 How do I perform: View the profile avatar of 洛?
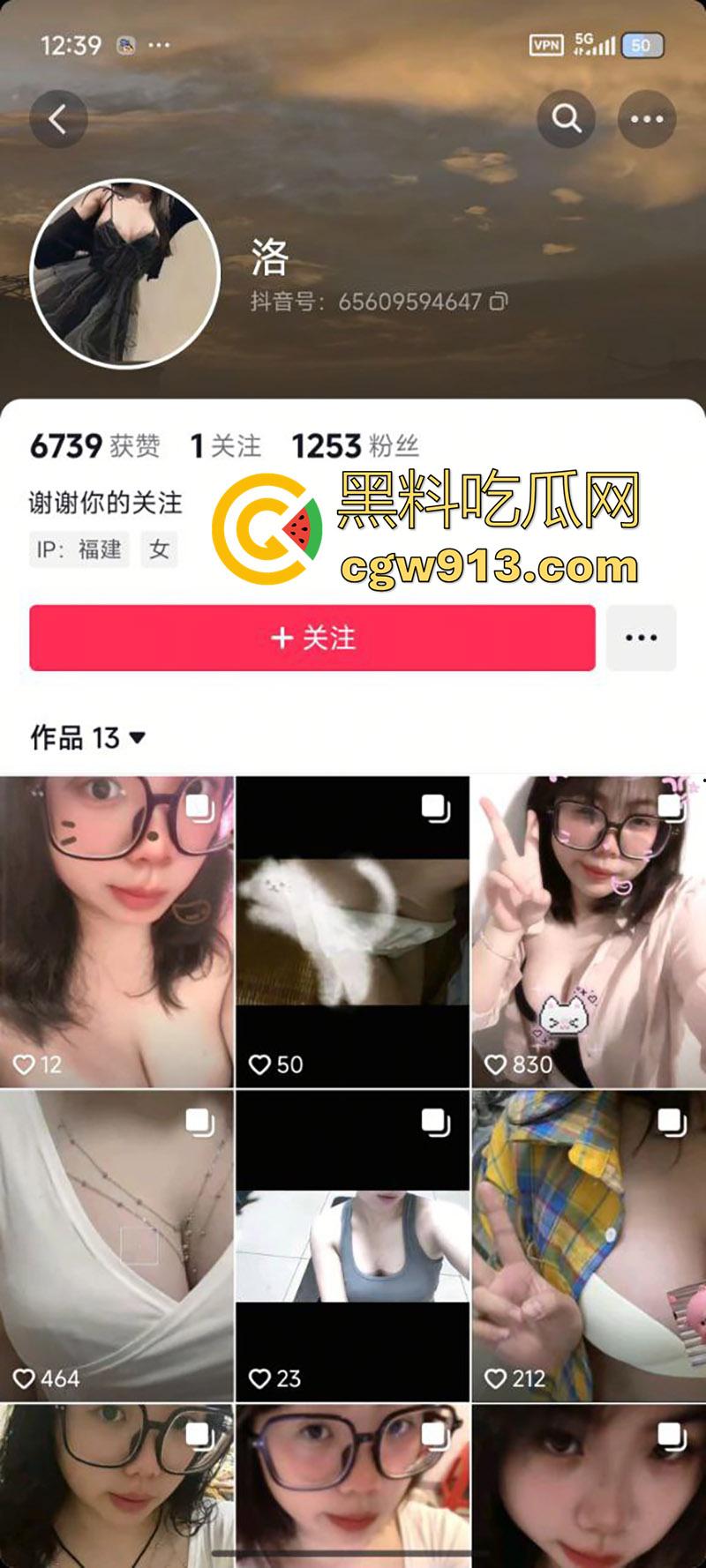point(124,273)
